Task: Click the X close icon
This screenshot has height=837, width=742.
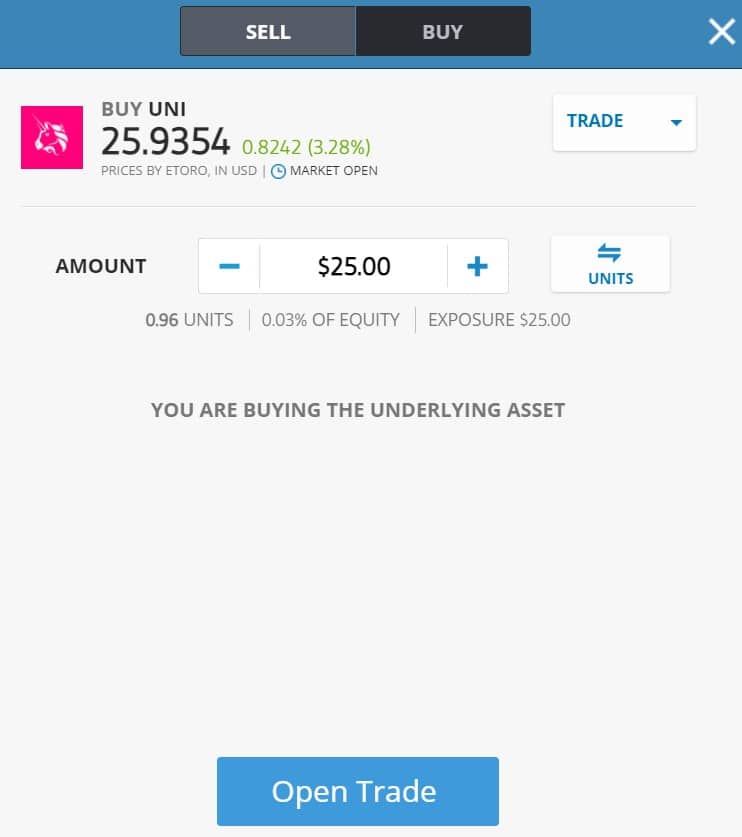Action: pyautogui.click(x=721, y=31)
